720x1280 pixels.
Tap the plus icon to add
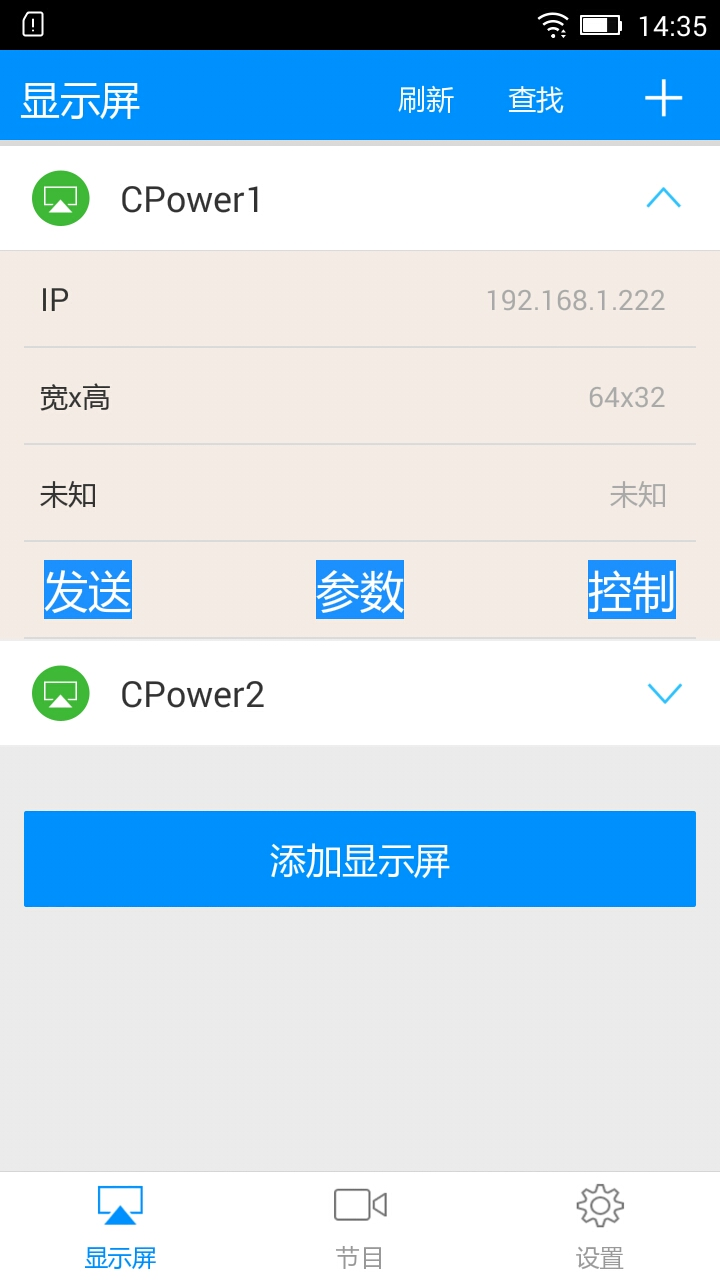tap(663, 98)
